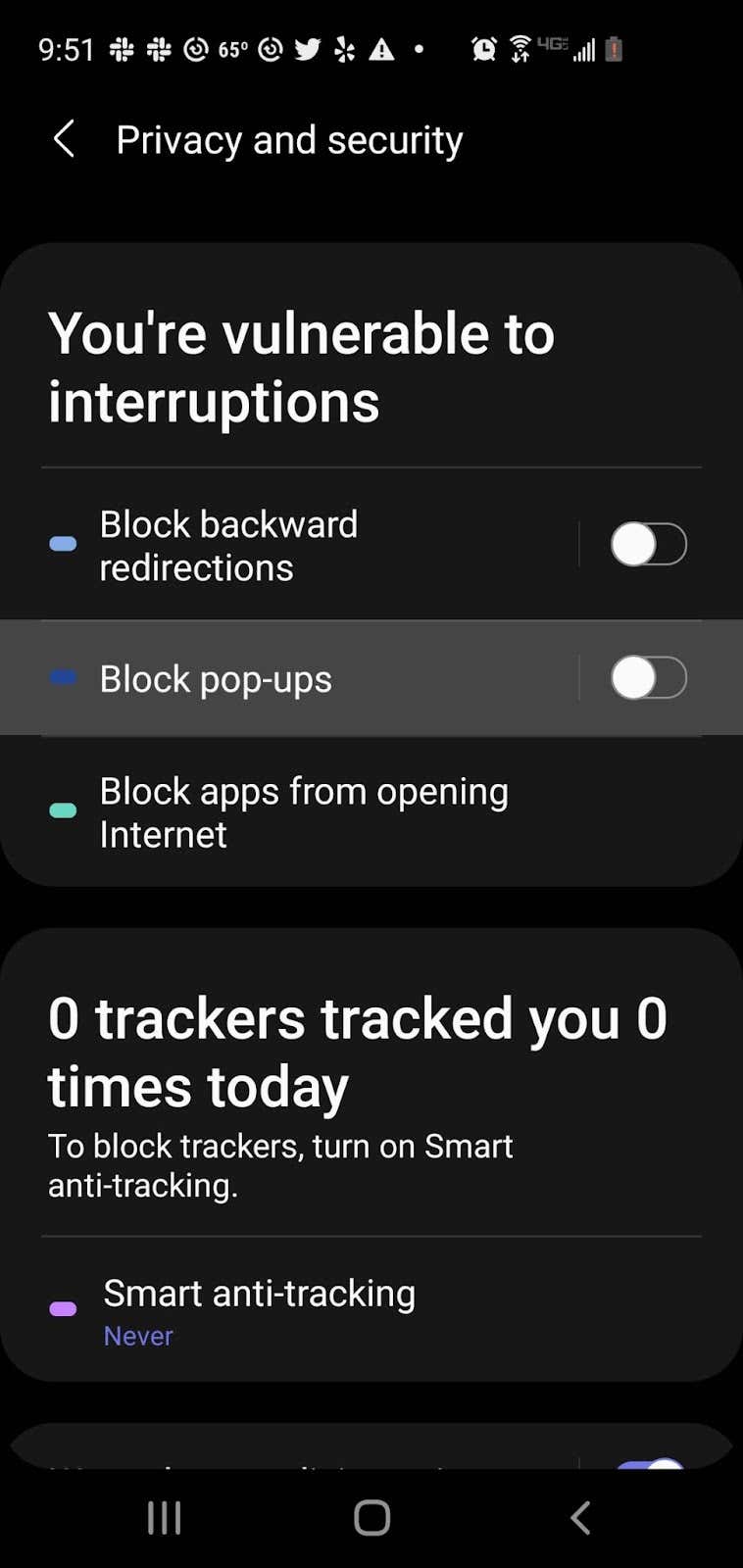
Task: Open recent apps from navigation bar
Action: (164, 1518)
